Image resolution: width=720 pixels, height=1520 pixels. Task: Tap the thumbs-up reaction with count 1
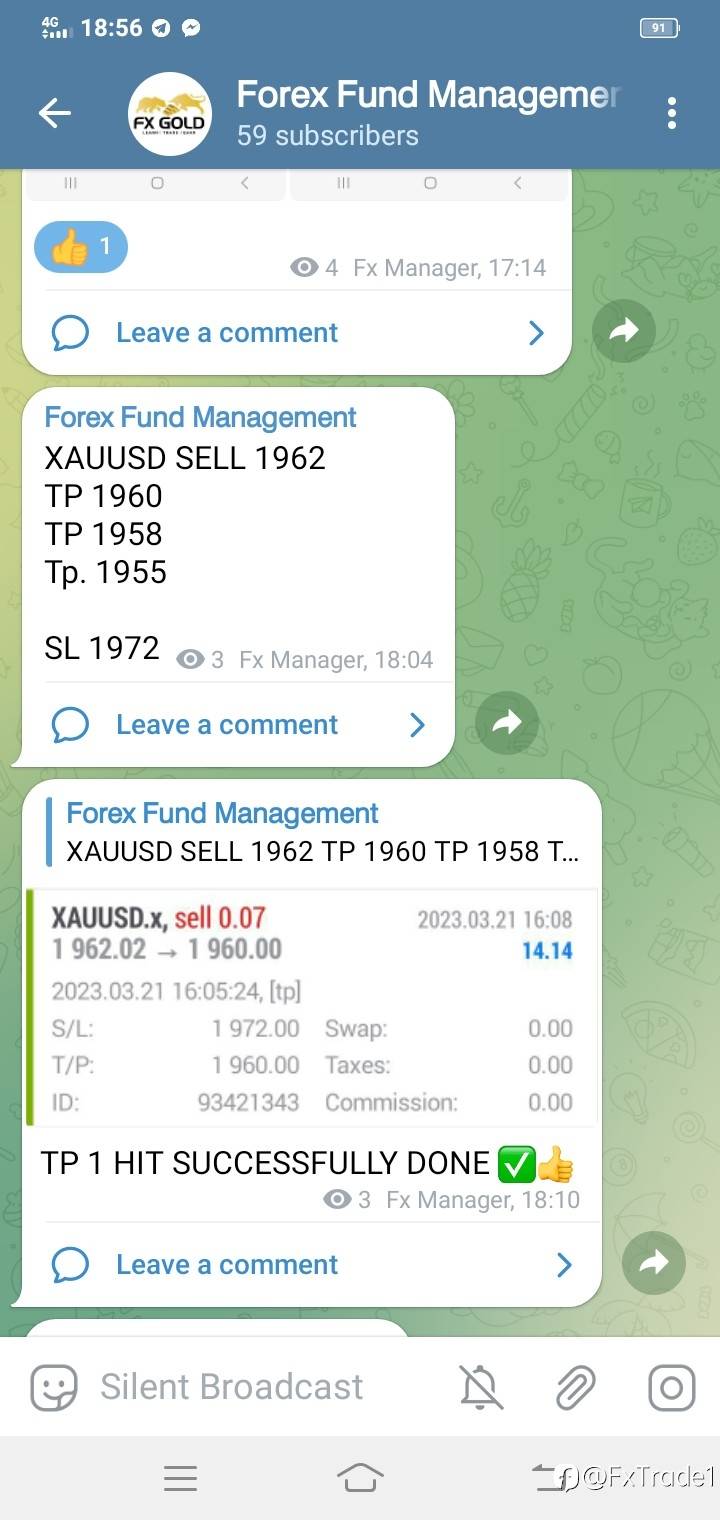point(81,246)
